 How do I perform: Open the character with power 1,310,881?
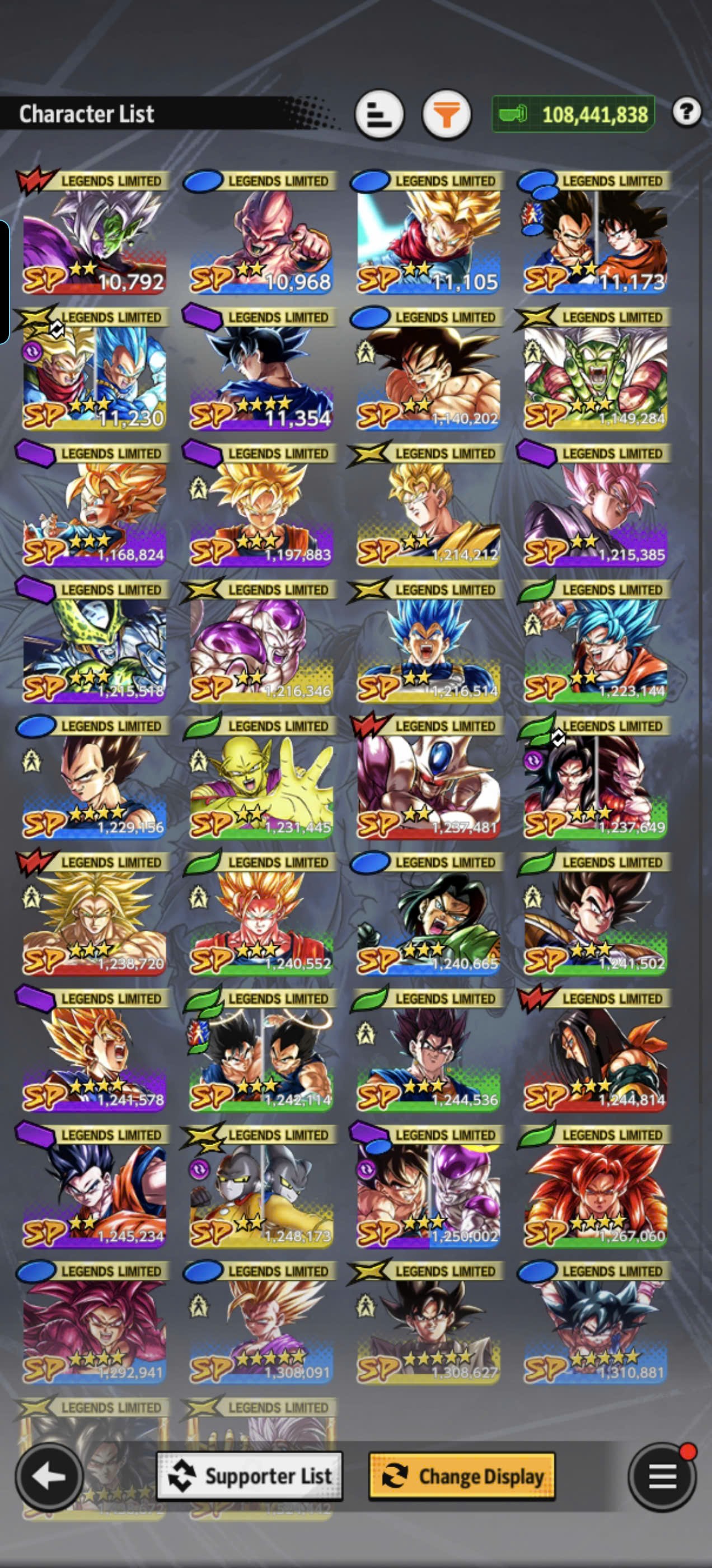[594, 1324]
